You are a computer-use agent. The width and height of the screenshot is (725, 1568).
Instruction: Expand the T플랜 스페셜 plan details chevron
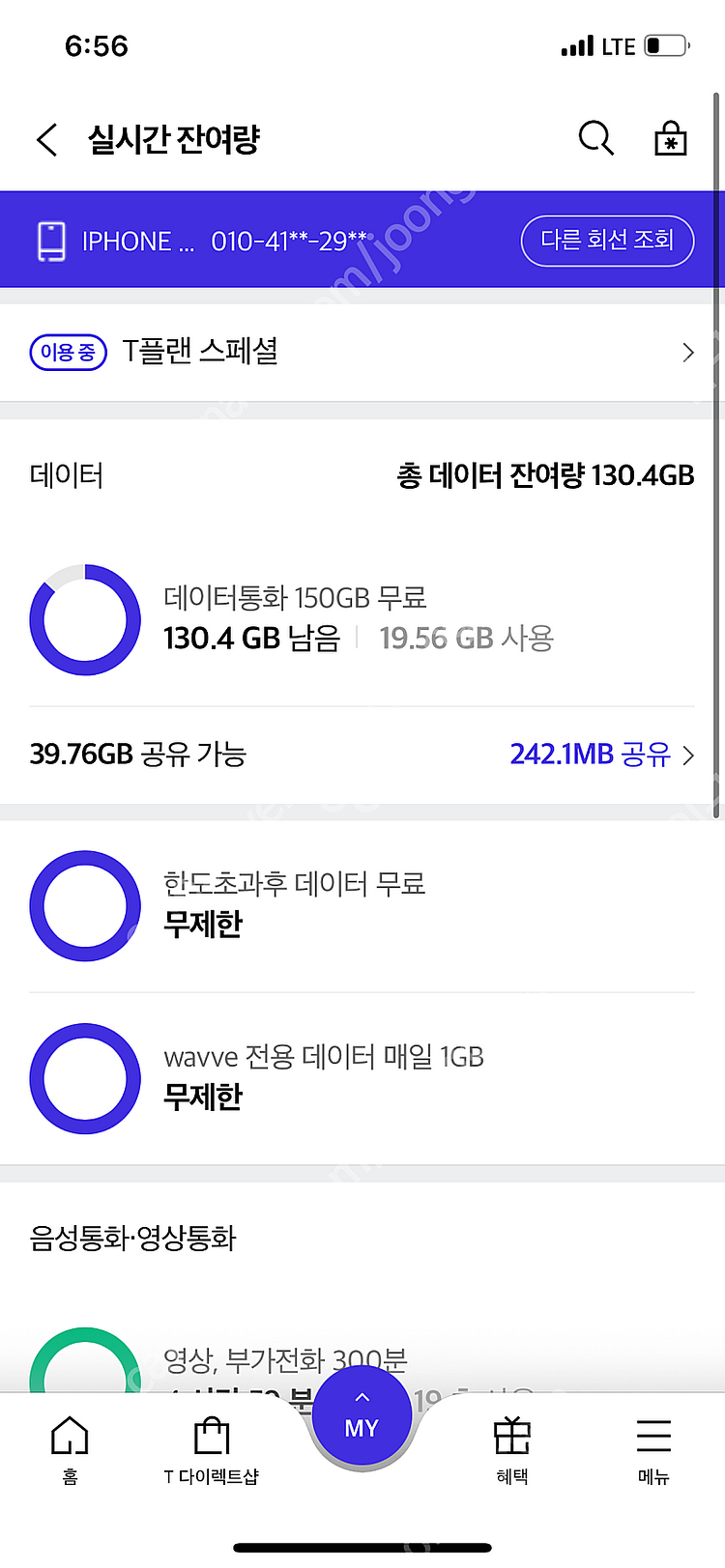688,352
